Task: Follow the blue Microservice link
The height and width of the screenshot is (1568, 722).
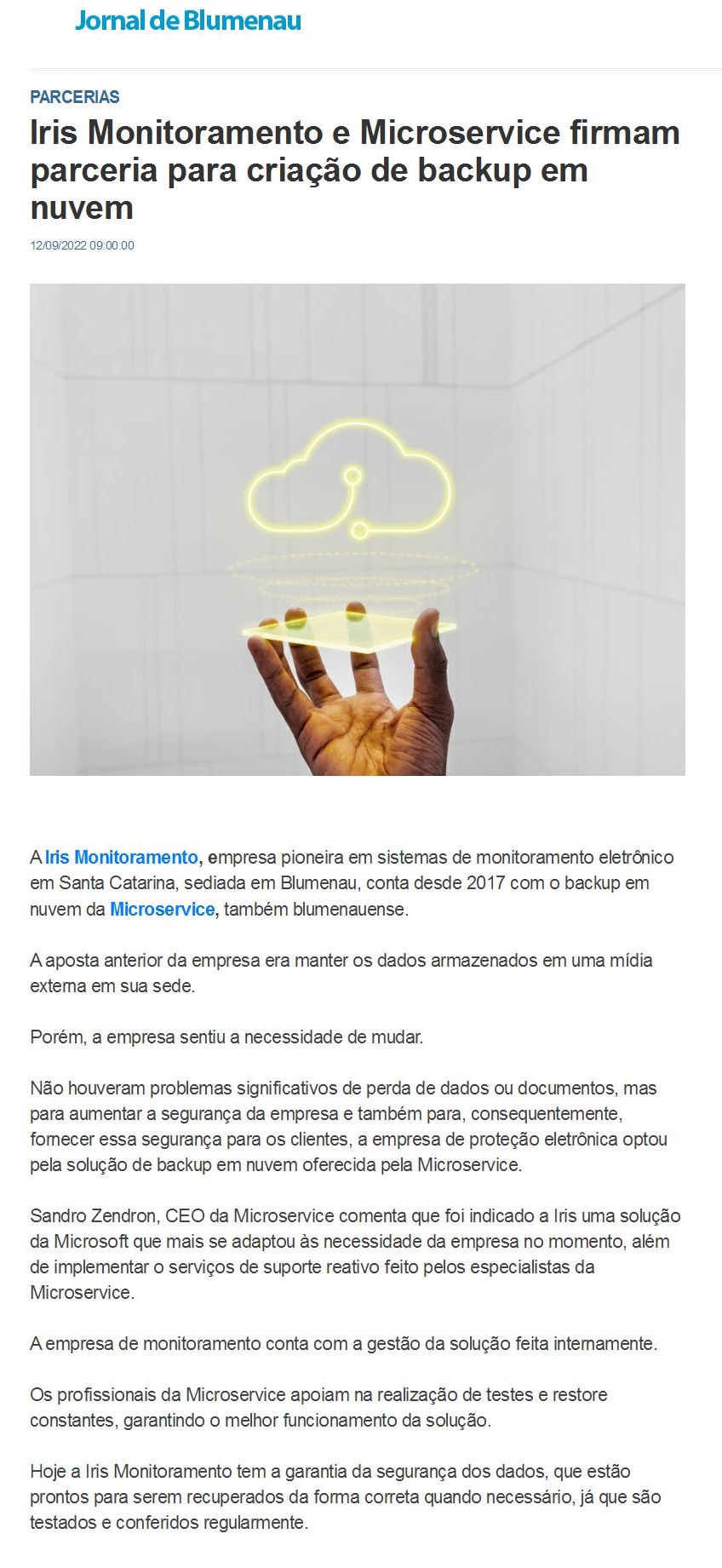Action: (x=162, y=909)
